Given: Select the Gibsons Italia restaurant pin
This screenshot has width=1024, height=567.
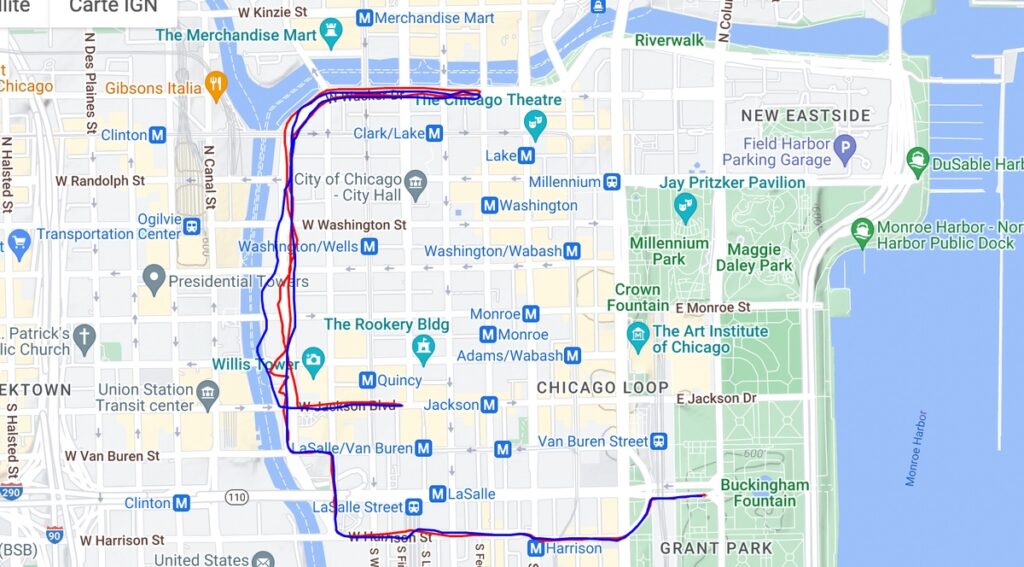Looking at the screenshot, I should point(215,87).
